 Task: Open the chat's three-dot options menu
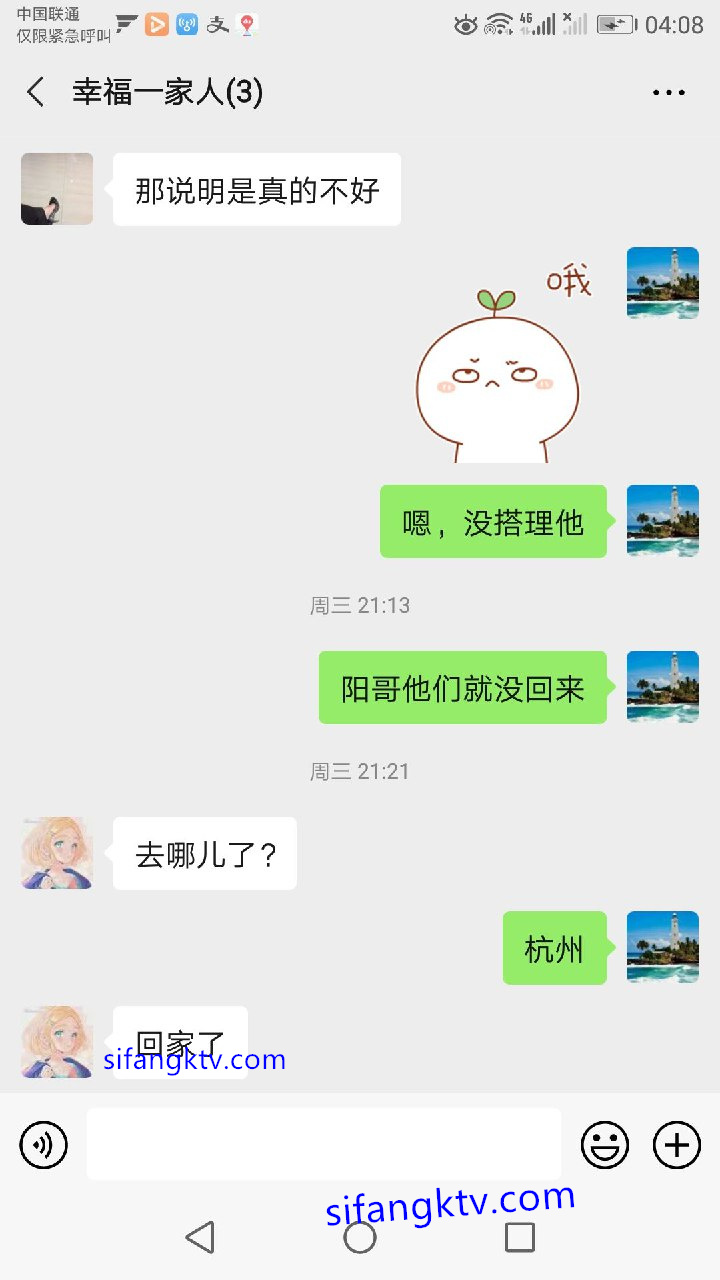pyautogui.click(x=668, y=92)
